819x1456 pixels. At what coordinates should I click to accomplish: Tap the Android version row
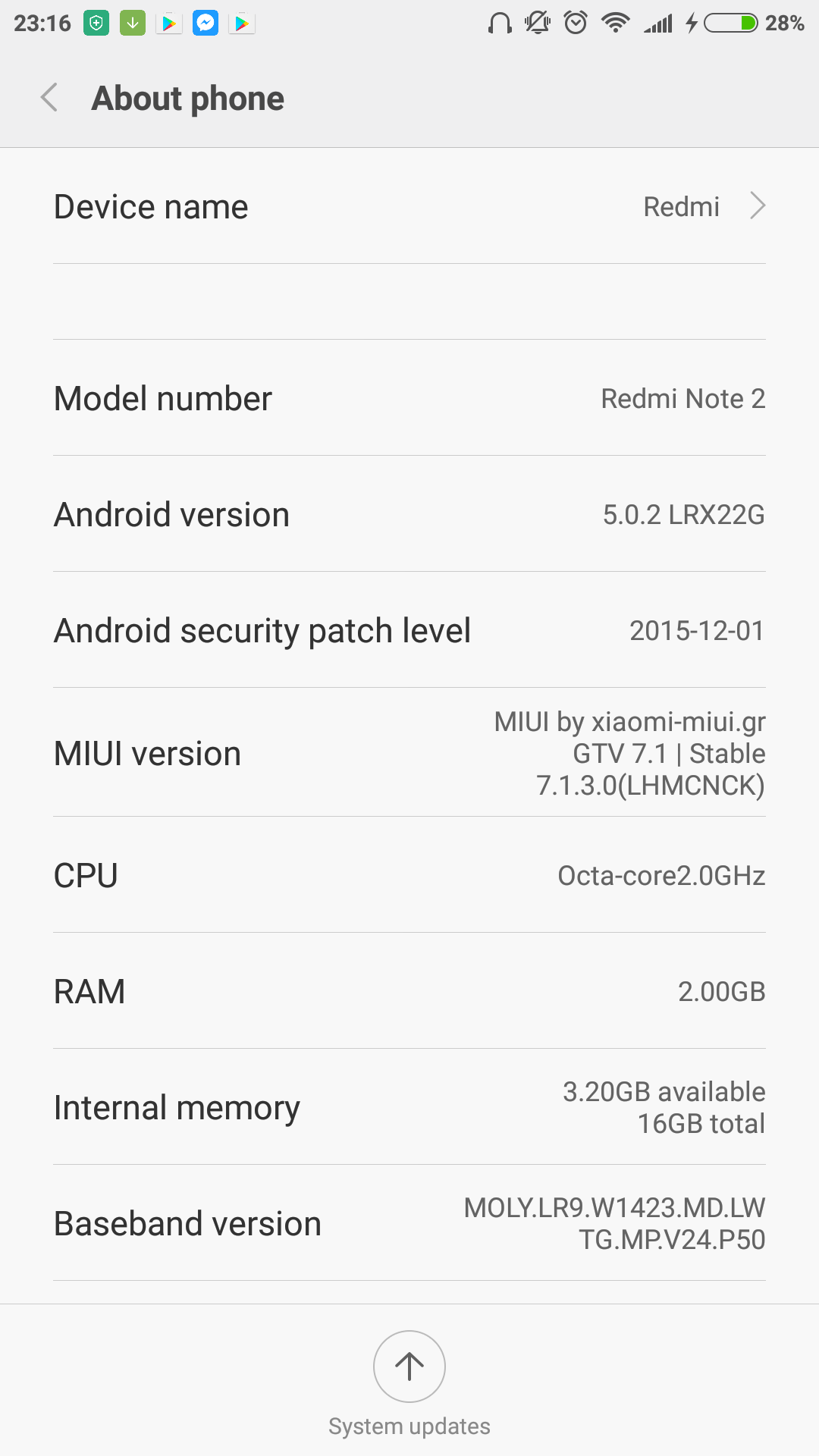409,514
